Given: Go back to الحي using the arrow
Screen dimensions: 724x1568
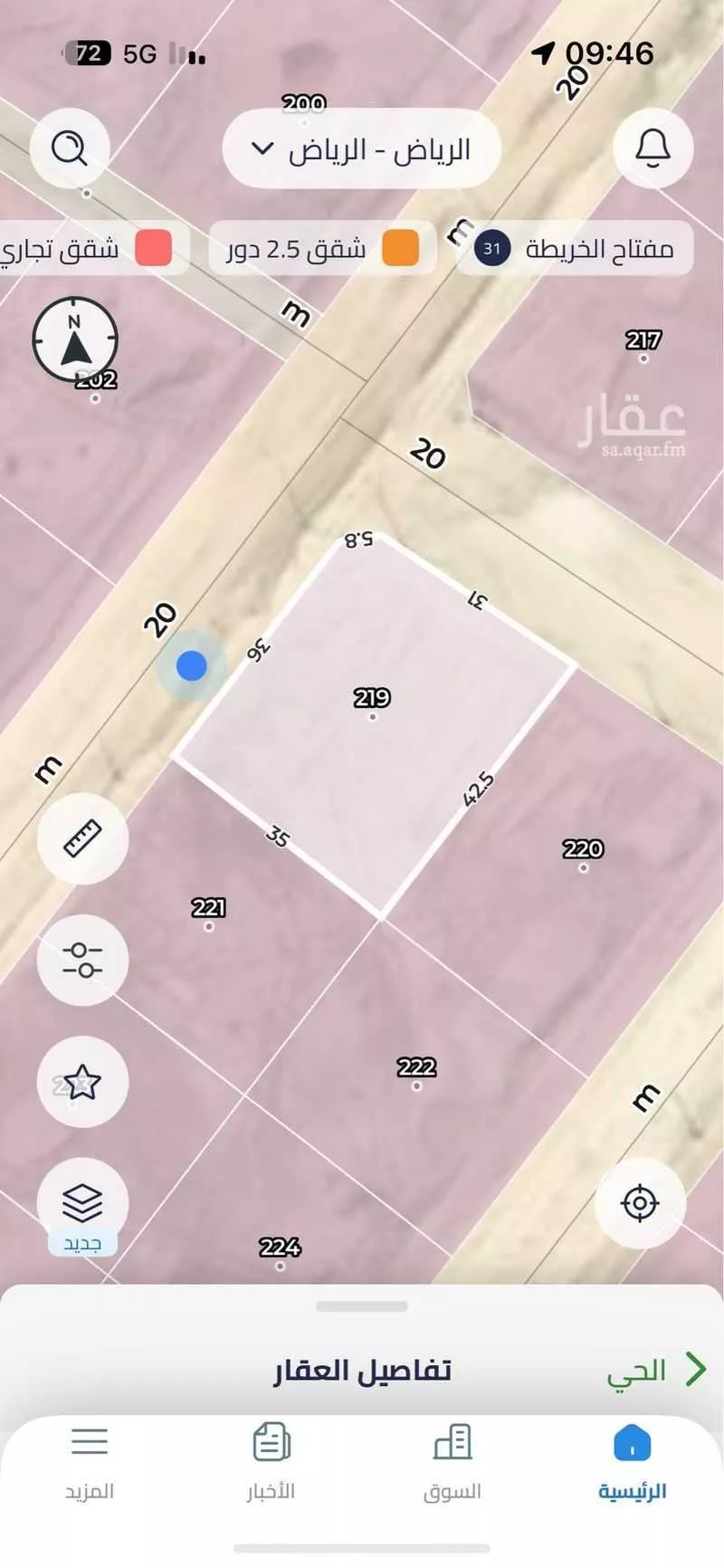Looking at the screenshot, I should pyautogui.click(x=693, y=1369).
